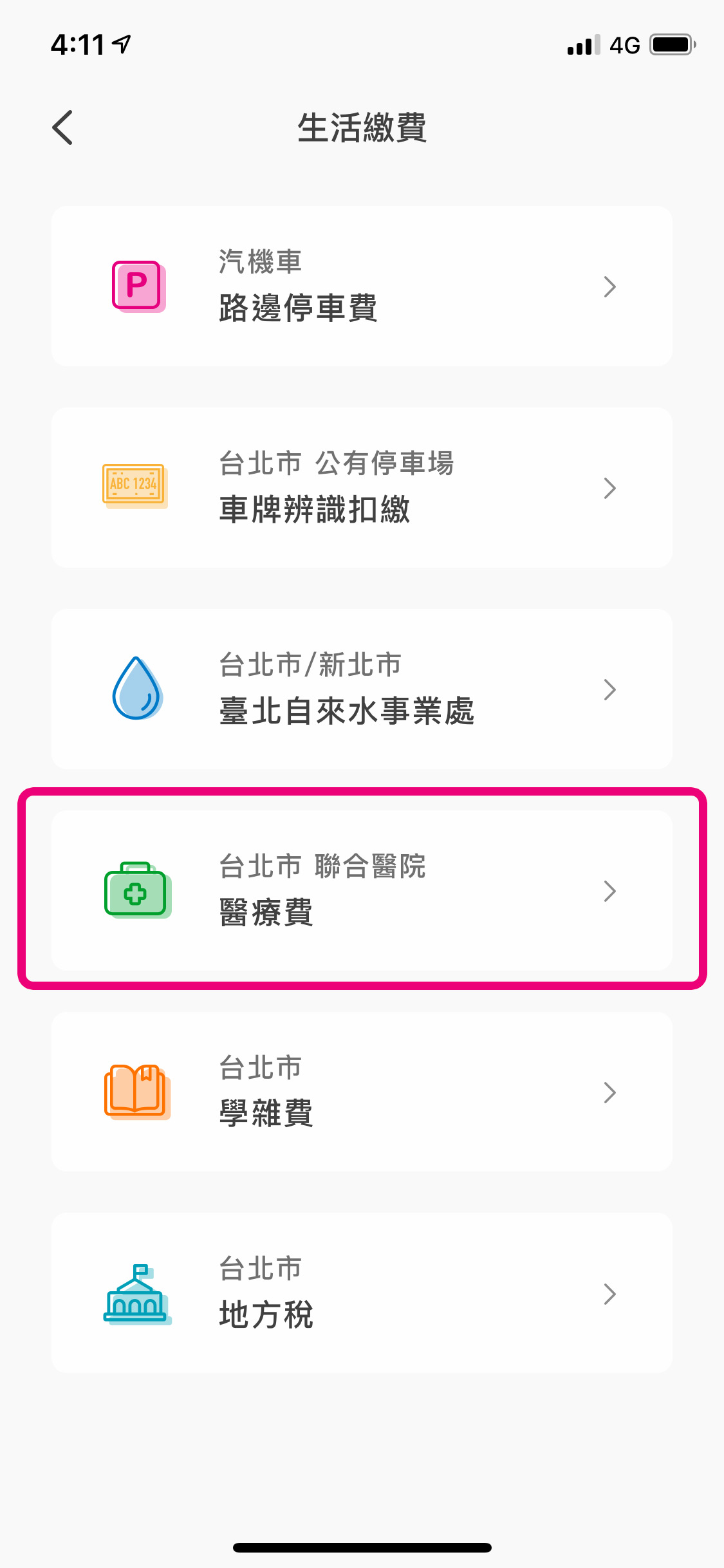Go back from 生活繳費 page
Screen dimensions: 724x1568
tap(62, 127)
